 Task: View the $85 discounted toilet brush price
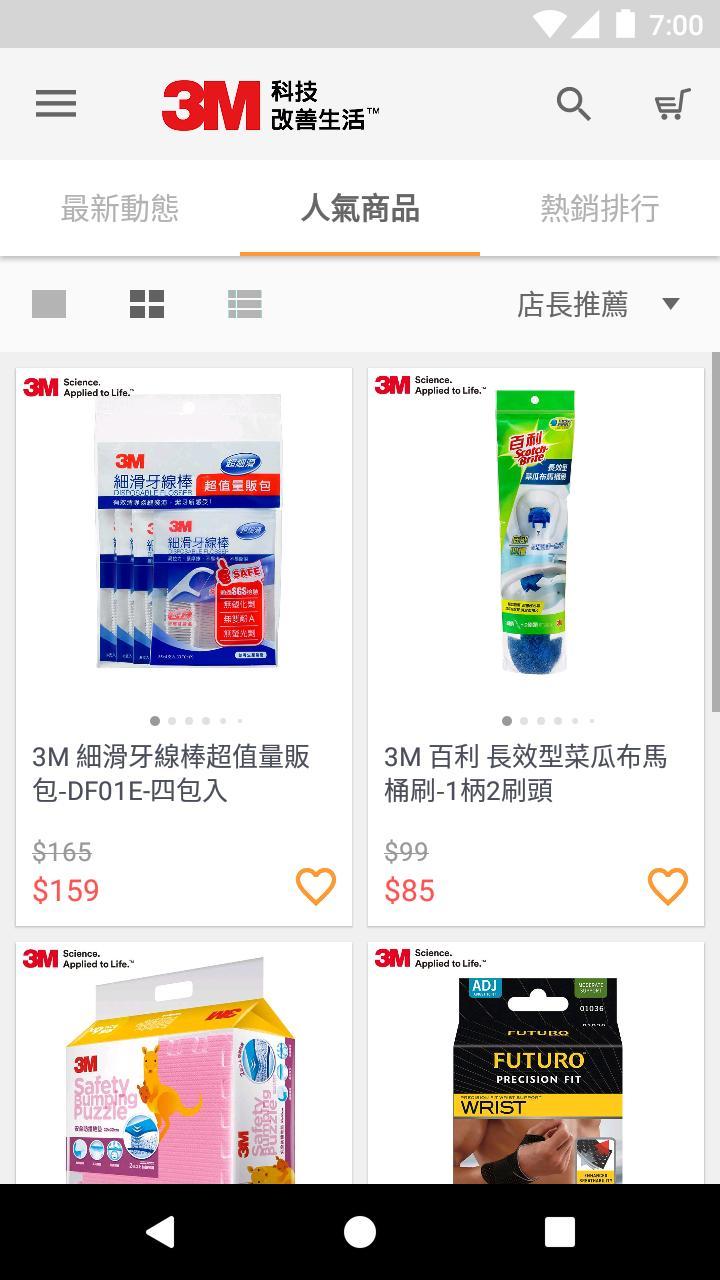(410, 890)
